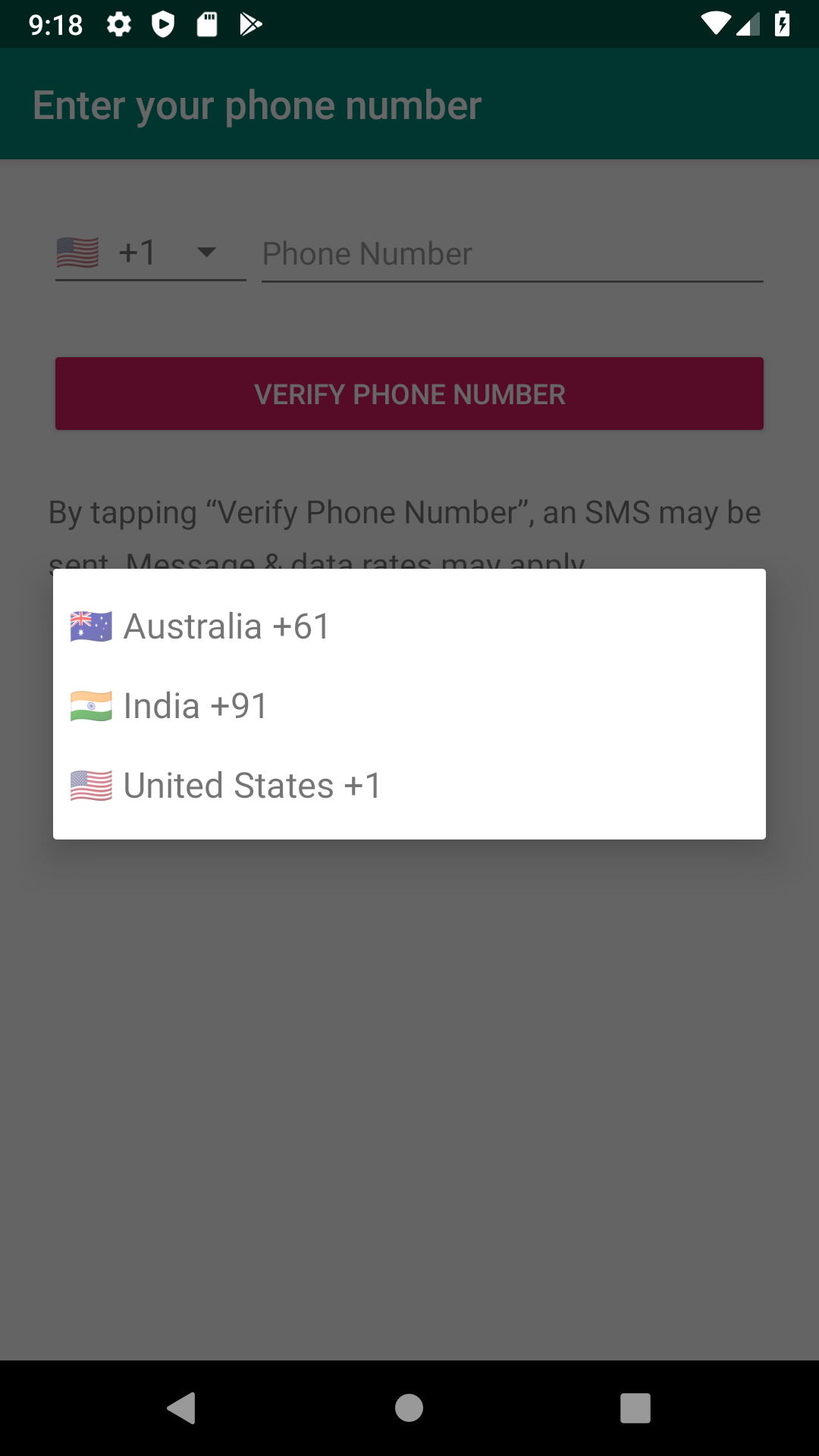
Task: Pick United States +1 option
Action: (409, 786)
